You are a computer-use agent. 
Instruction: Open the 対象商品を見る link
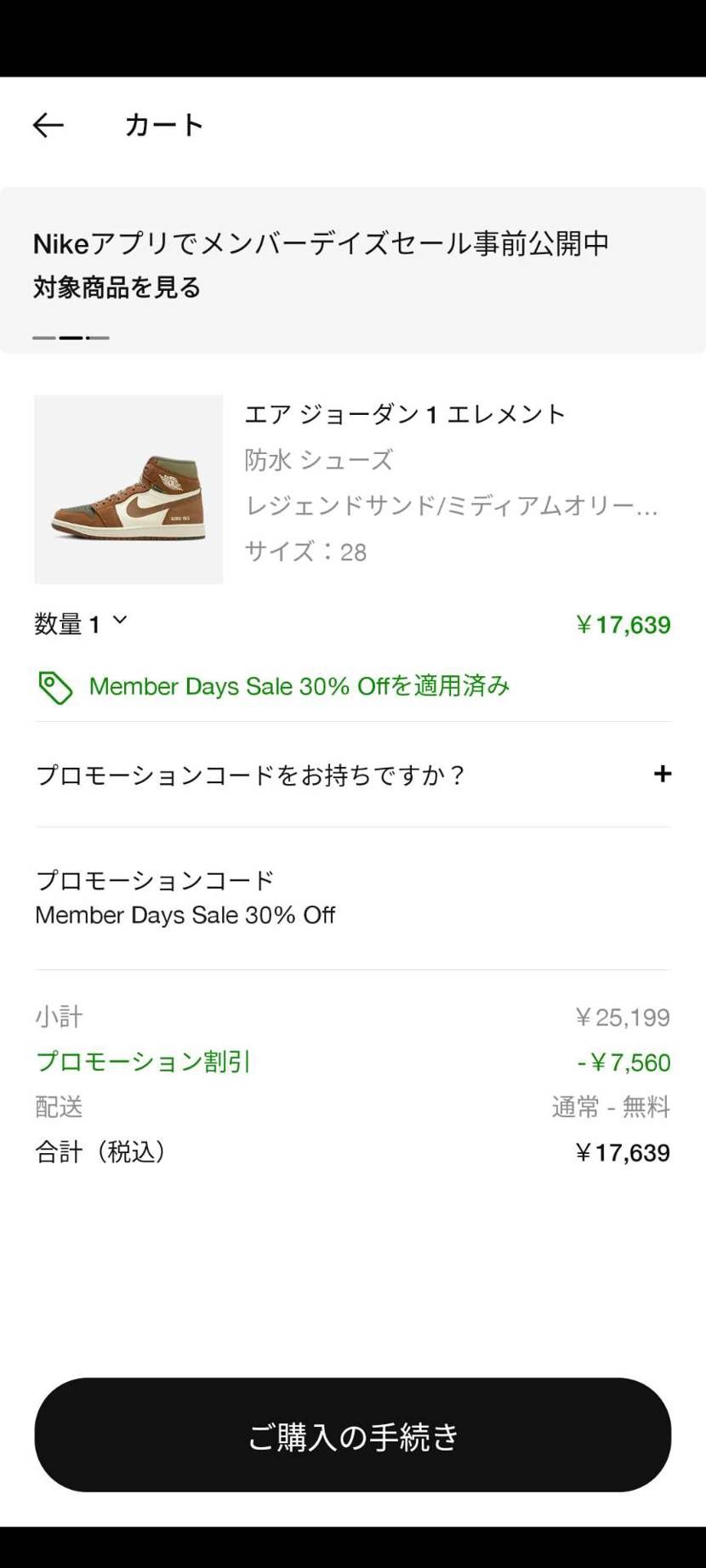[116, 287]
